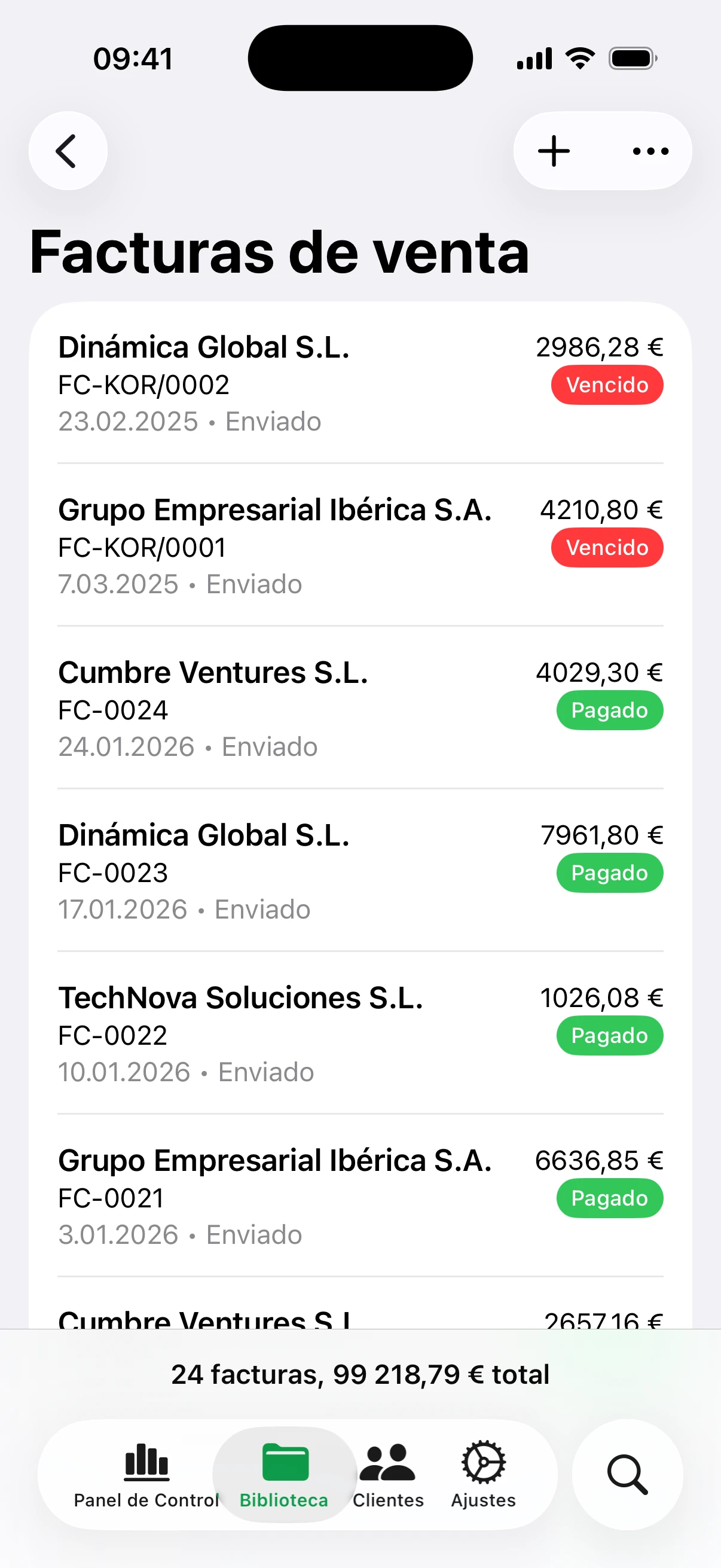Open invoice FC-0022 from TechNova Soluciones

[x=359, y=1034]
